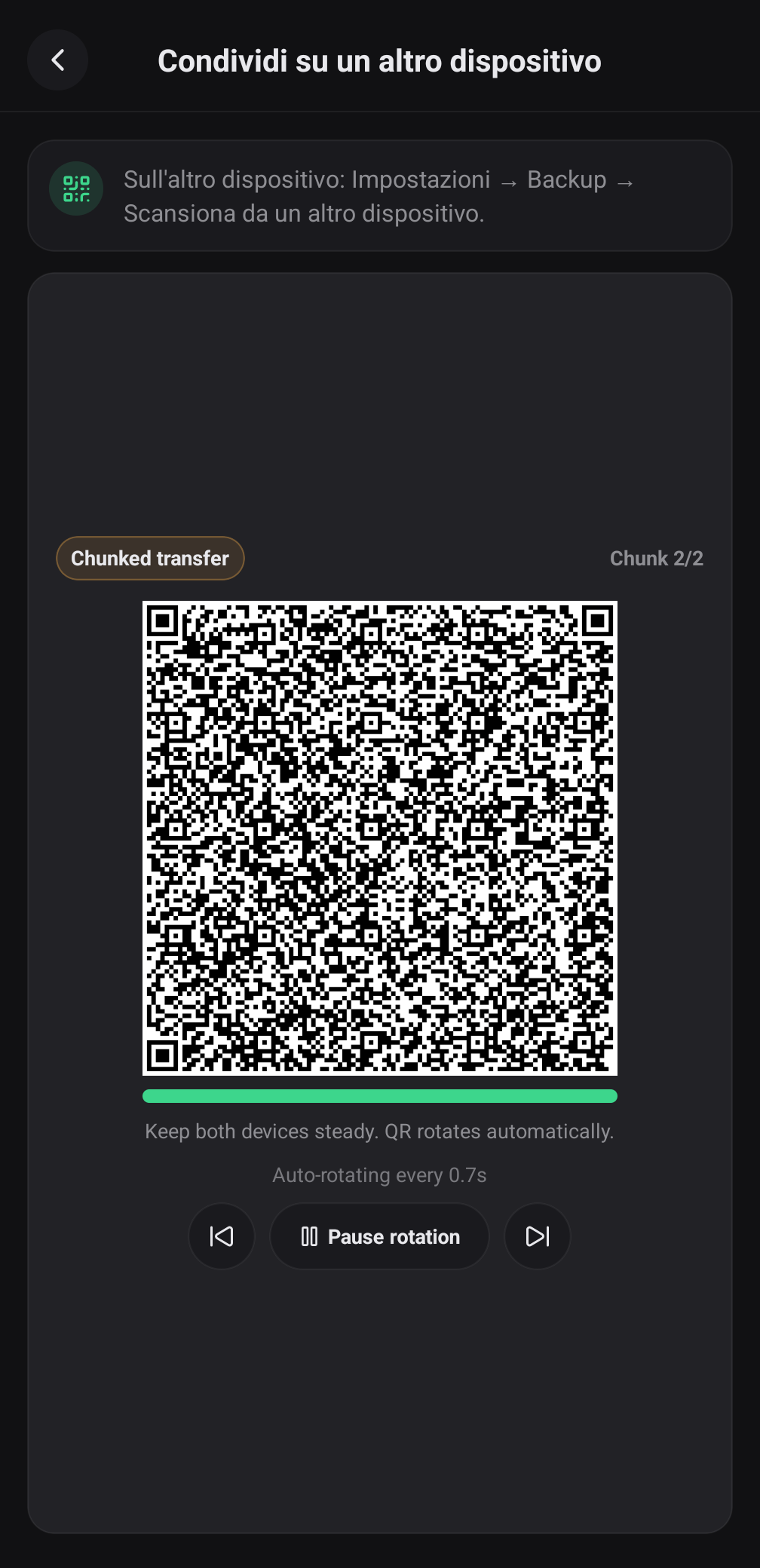
Task: Toggle rotation off with Pause rotation
Action: pos(379,1236)
